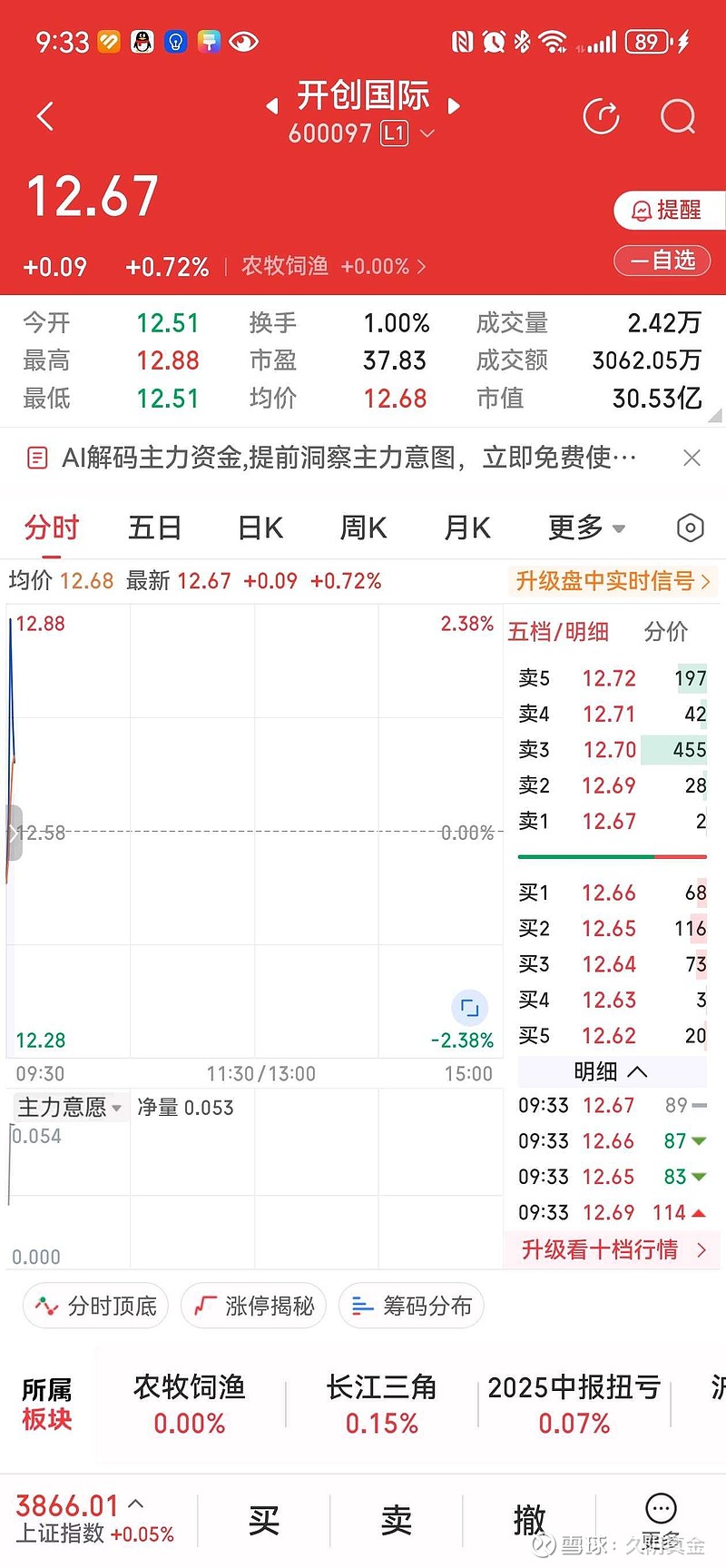Collapse the 明细 trade list
Viewport: 726px width, 1568px height.
(611, 1071)
